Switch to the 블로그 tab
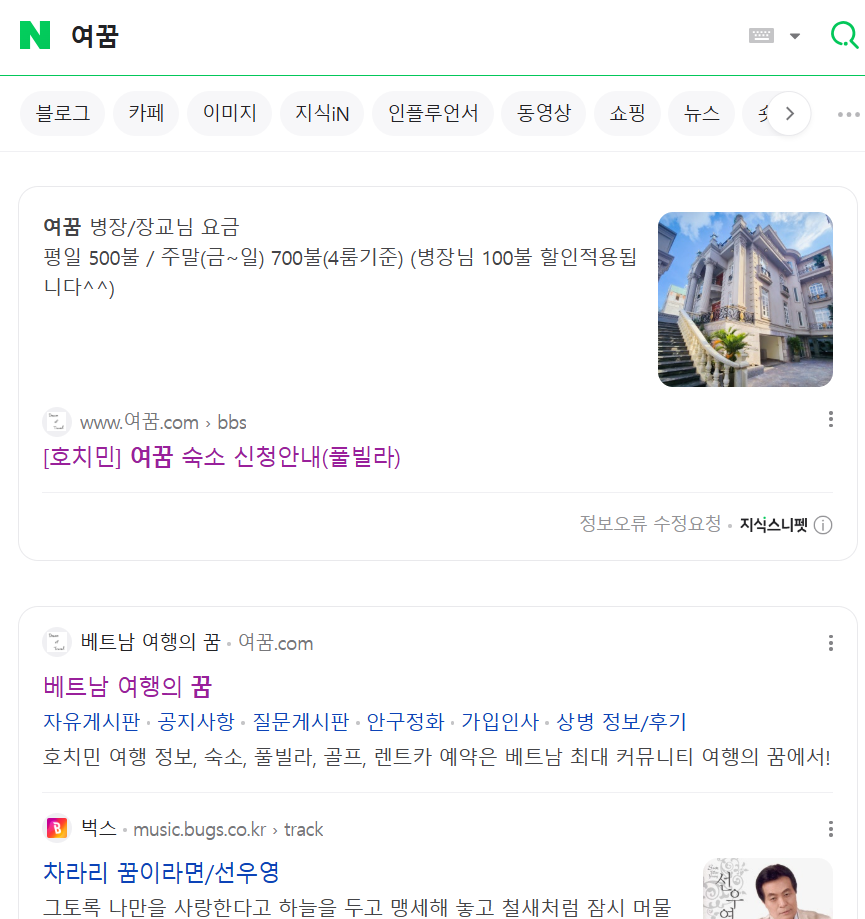Viewport: 865px width, 919px height. (63, 113)
